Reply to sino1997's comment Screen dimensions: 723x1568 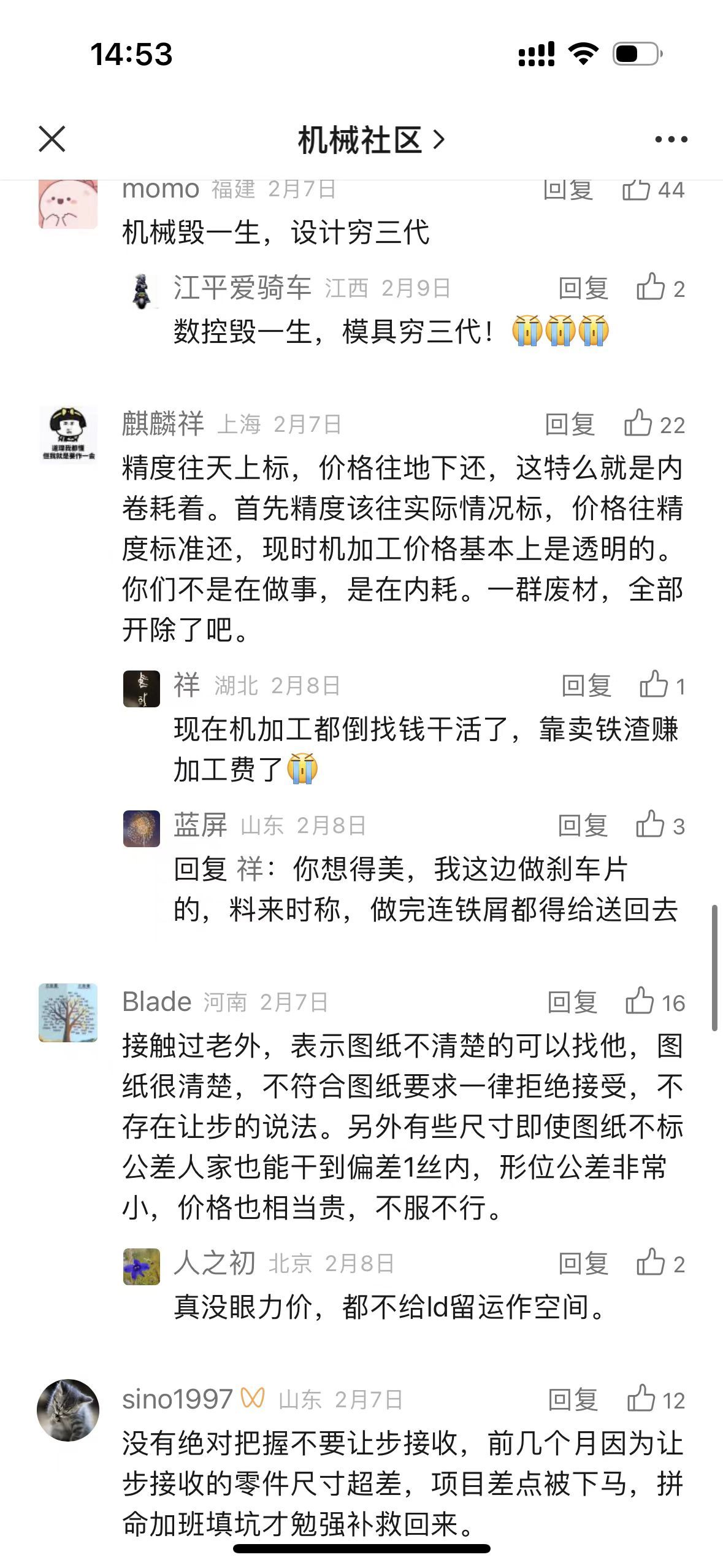tap(573, 1400)
